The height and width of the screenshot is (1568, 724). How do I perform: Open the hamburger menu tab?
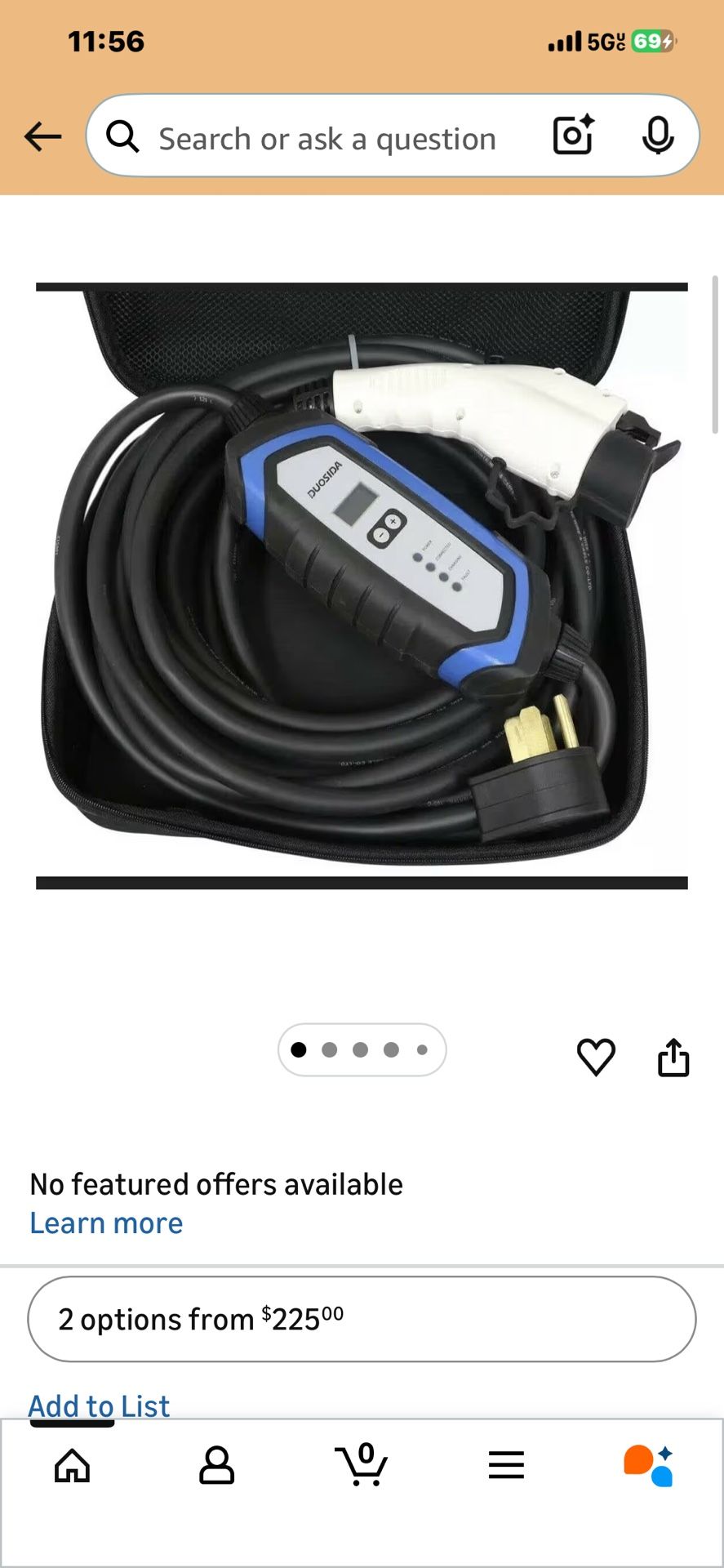(x=506, y=1465)
